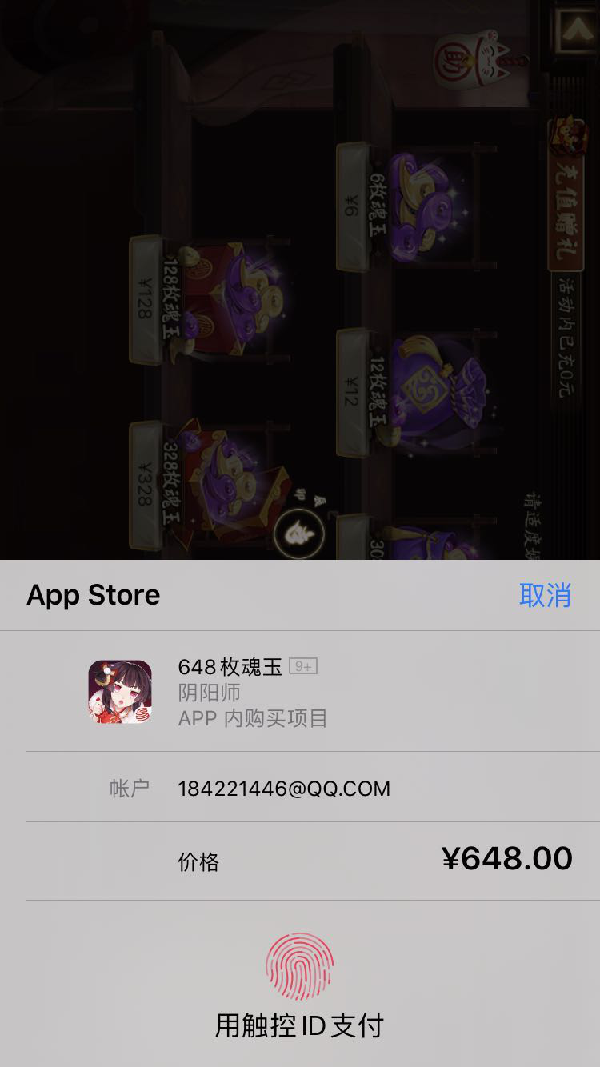The height and width of the screenshot is (1067, 600).
Task: Cancel the App Store purchase (取消)
Action: click(x=545, y=595)
